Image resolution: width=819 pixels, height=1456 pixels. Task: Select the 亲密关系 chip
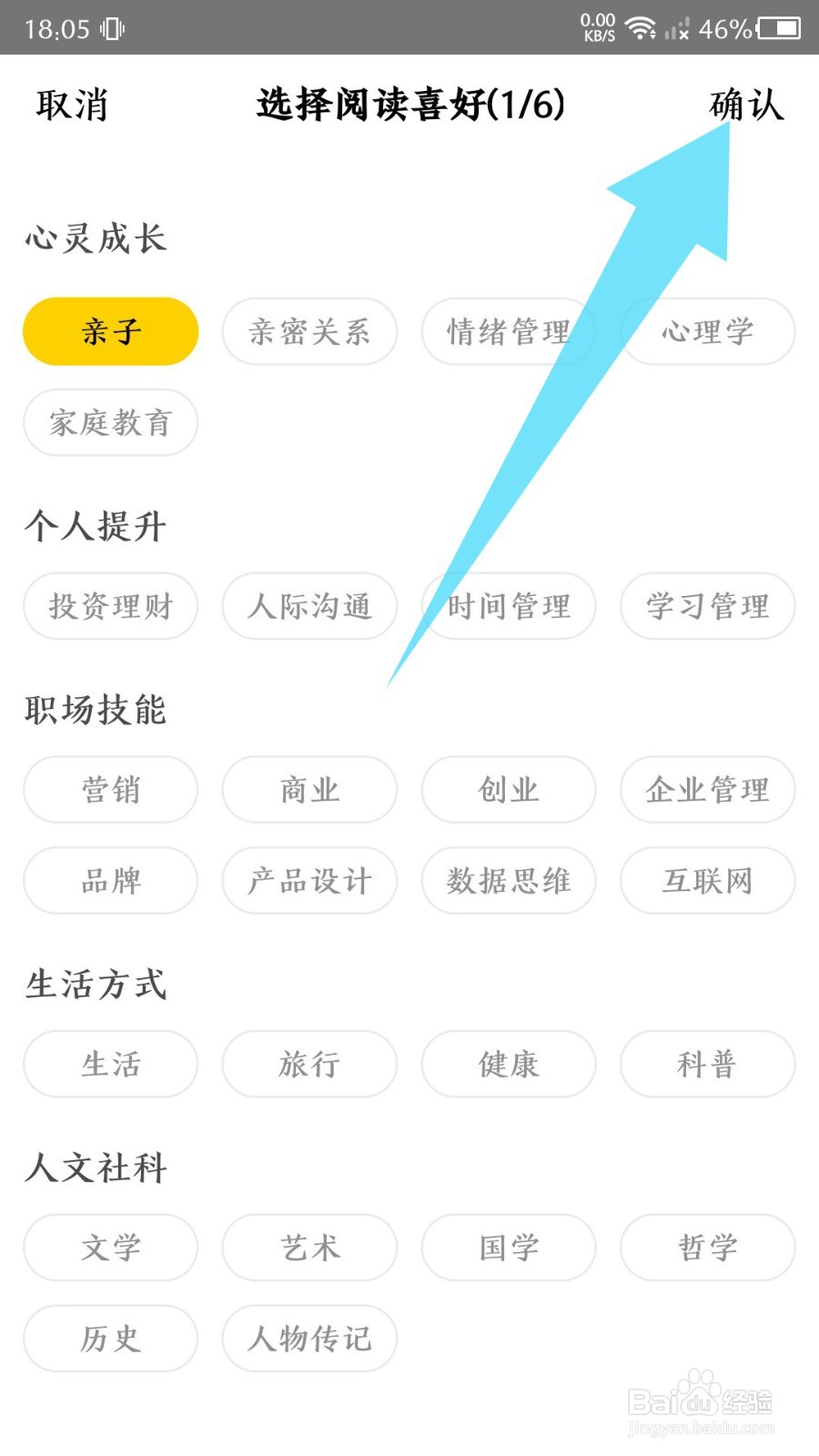click(309, 331)
